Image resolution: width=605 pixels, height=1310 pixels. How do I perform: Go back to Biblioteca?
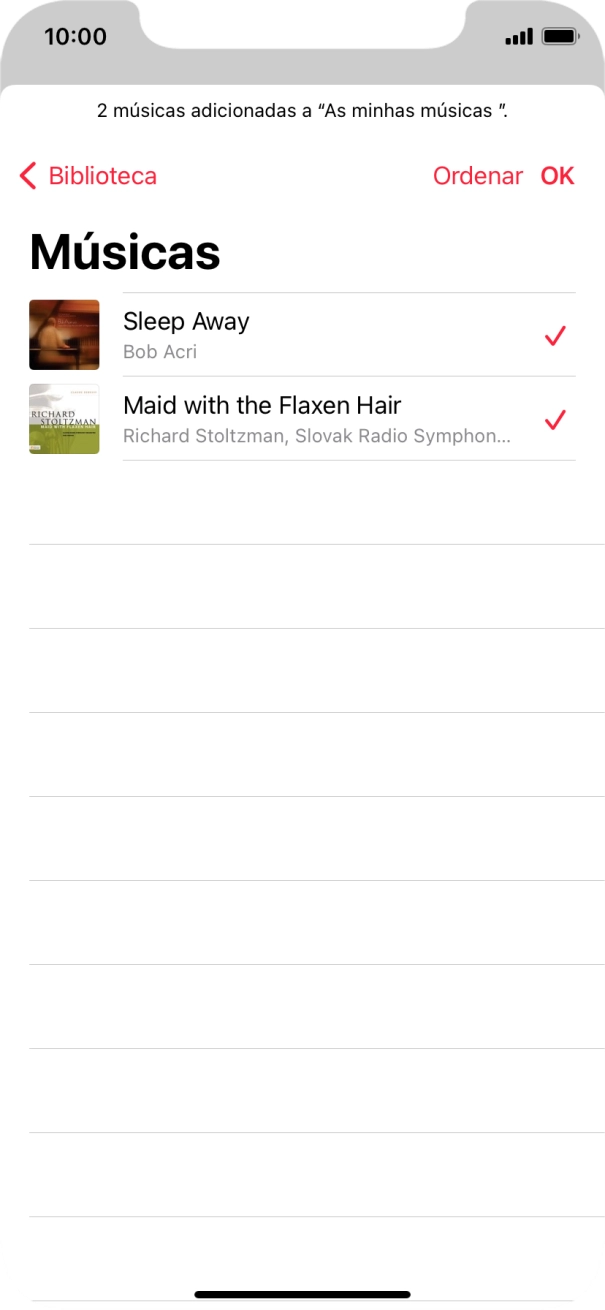click(89, 176)
